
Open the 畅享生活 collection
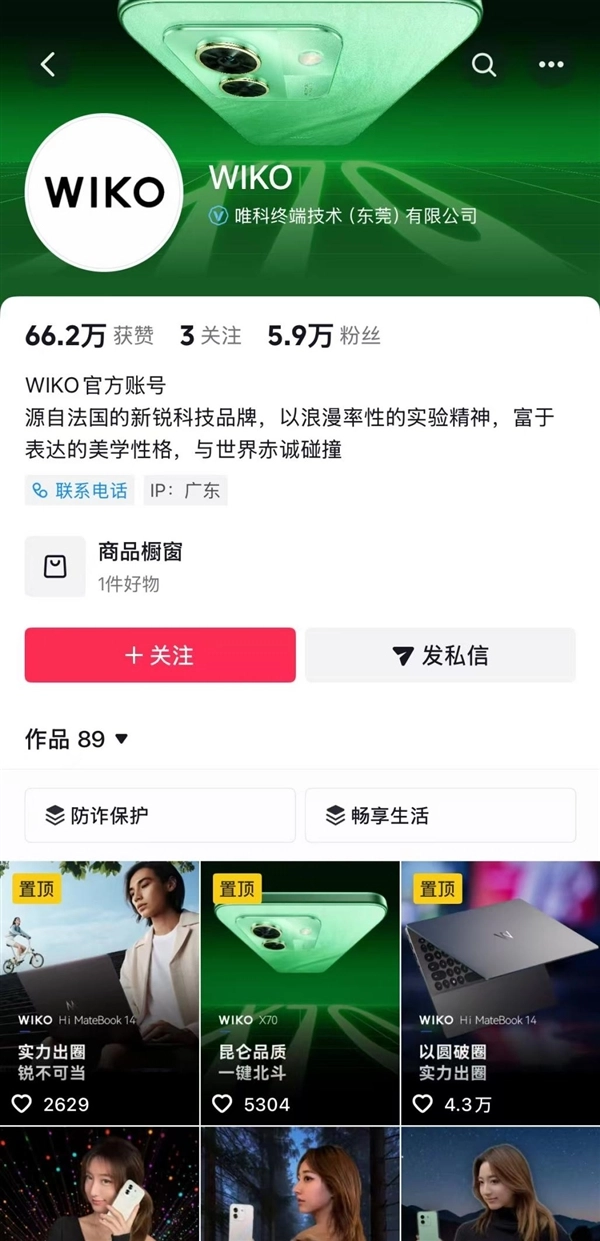point(440,815)
